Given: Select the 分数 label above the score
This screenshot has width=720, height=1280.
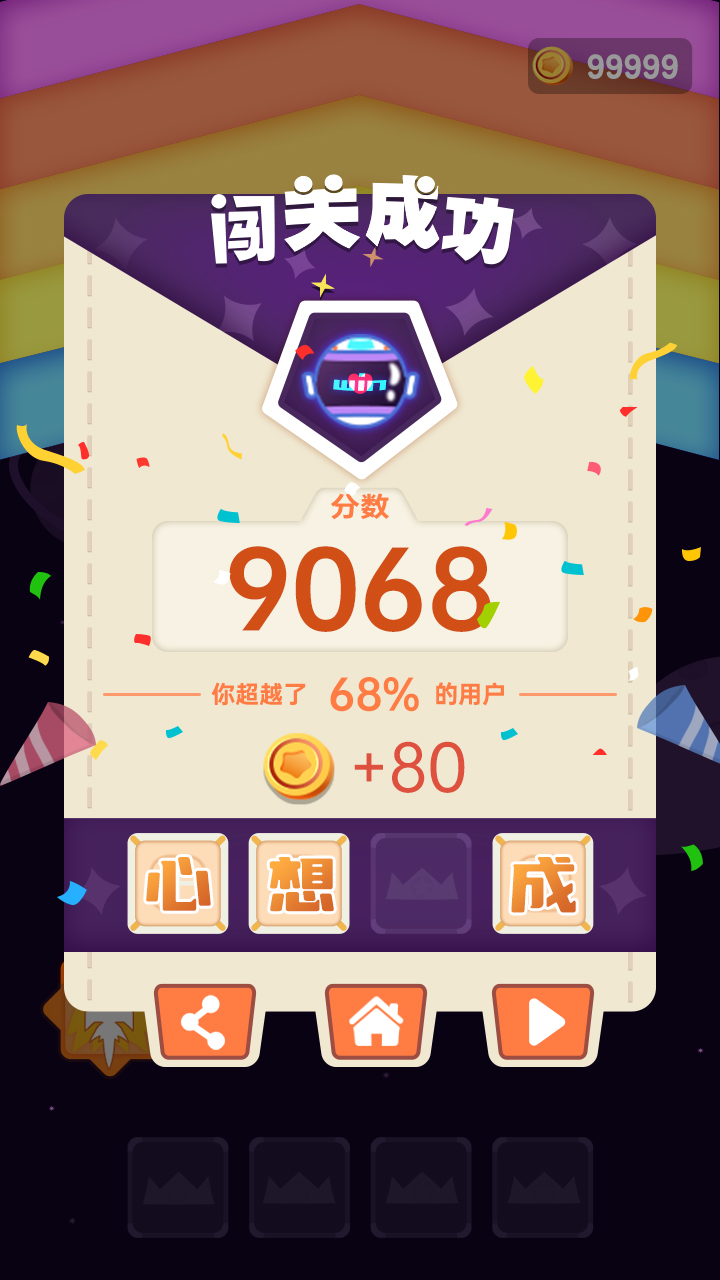Looking at the screenshot, I should tap(360, 507).
